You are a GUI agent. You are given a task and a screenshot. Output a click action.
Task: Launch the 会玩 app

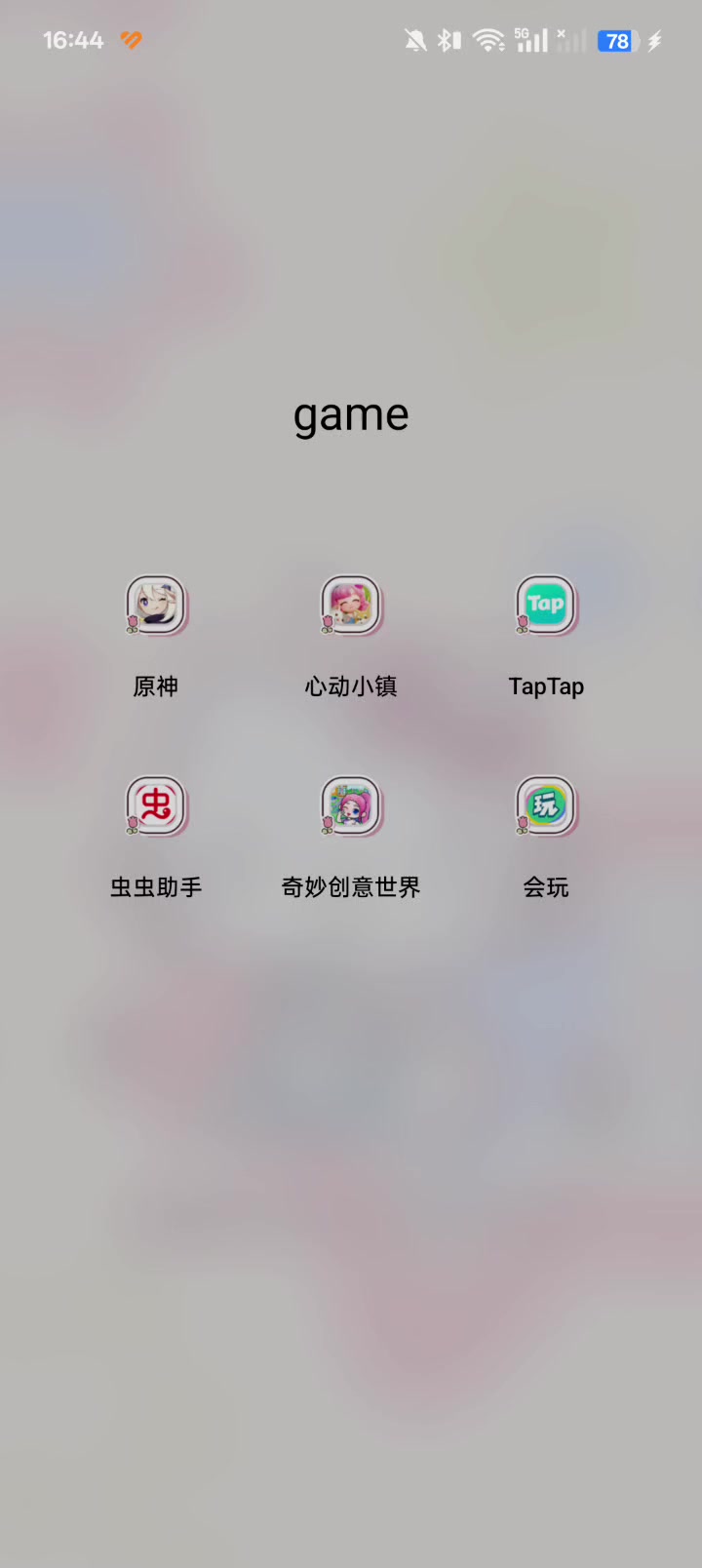click(x=546, y=806)
